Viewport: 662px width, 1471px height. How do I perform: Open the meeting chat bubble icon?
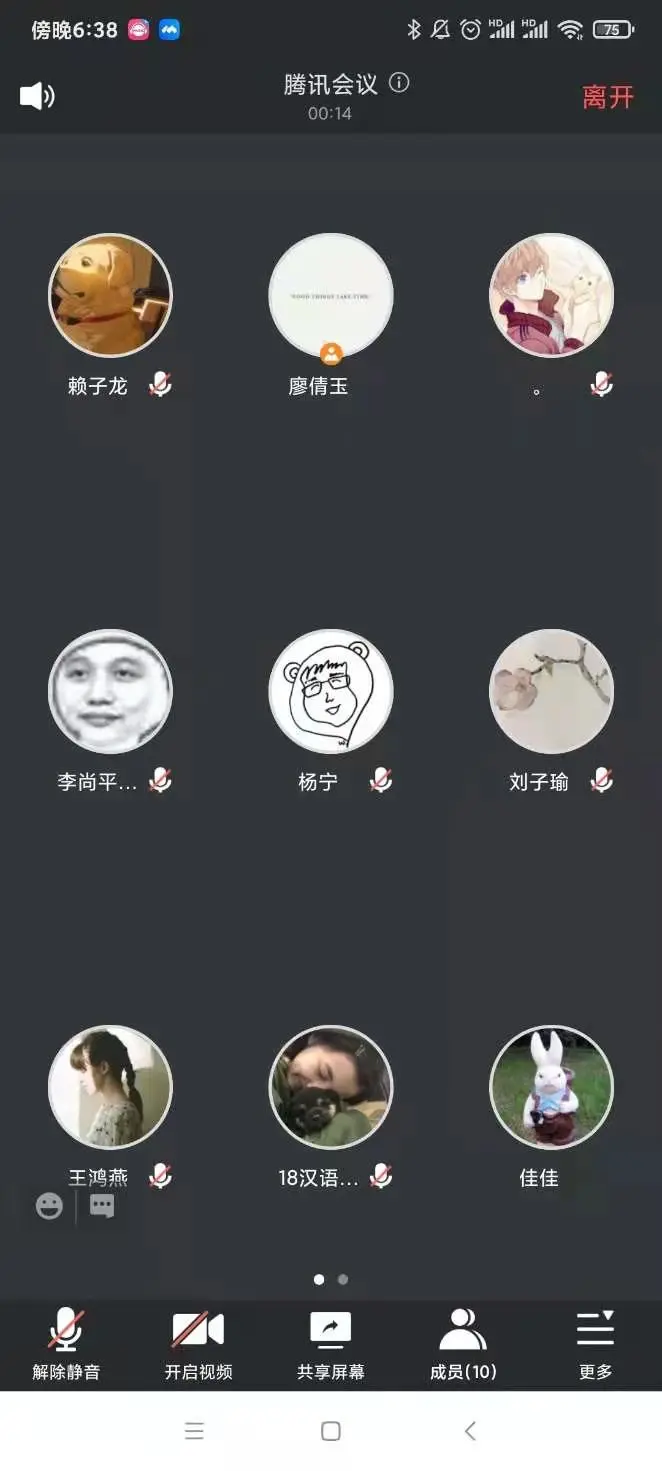102,1206
